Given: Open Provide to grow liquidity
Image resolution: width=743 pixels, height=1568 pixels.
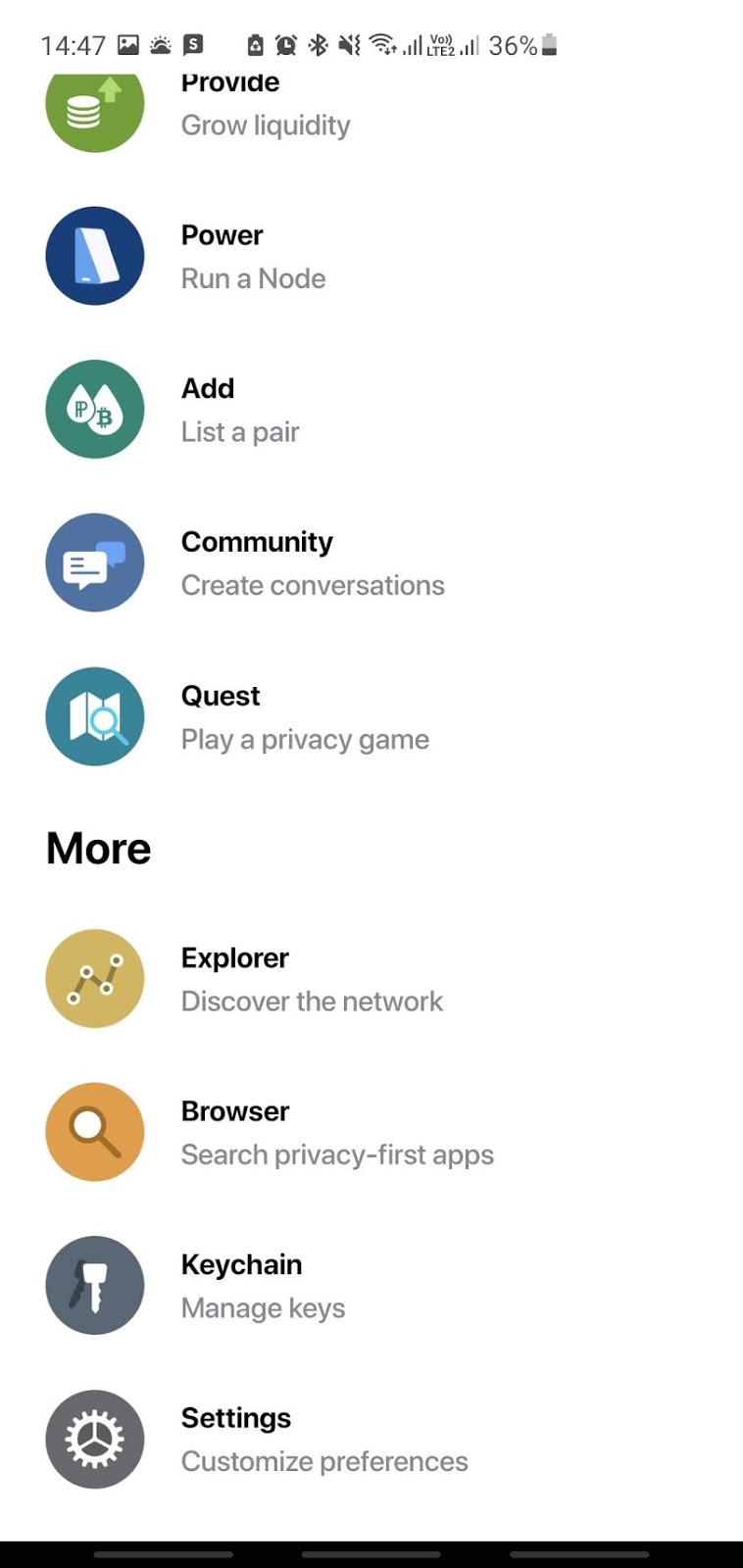Looking at the screenshot, I should click(371, 106).
